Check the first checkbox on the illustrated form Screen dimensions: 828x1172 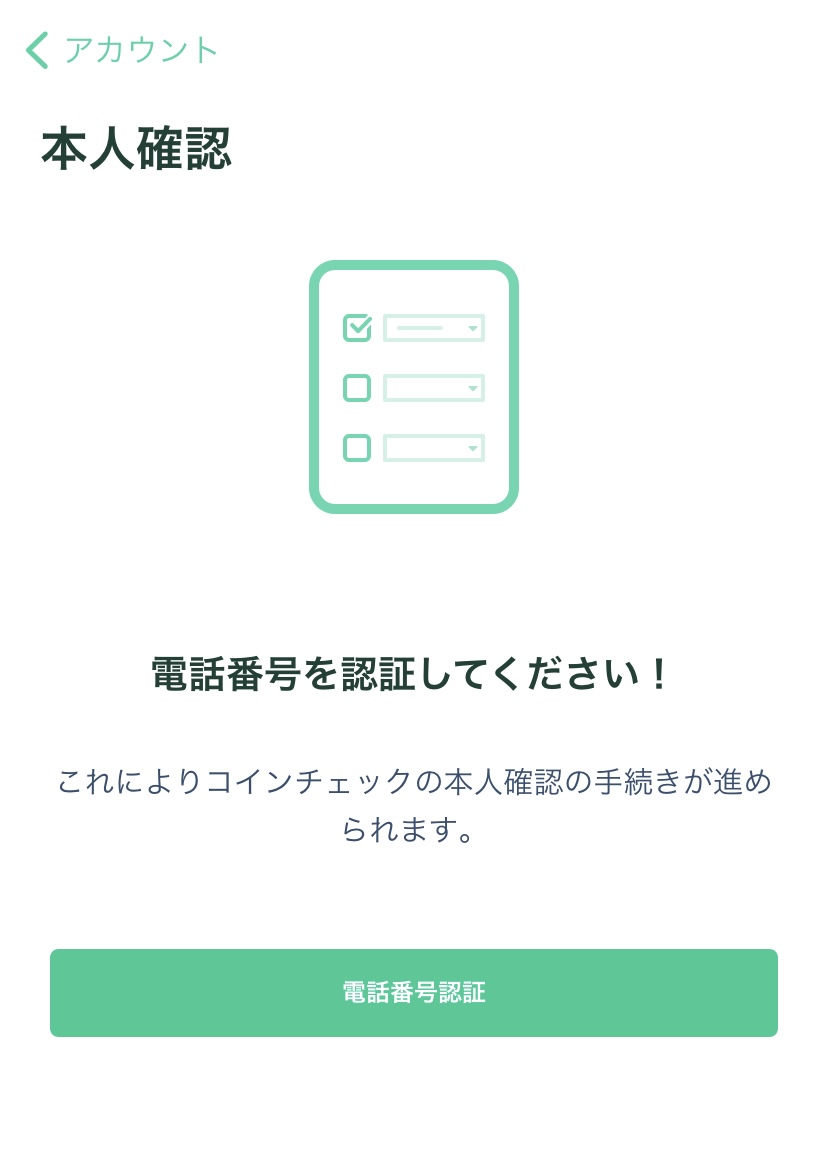point(356,327)
